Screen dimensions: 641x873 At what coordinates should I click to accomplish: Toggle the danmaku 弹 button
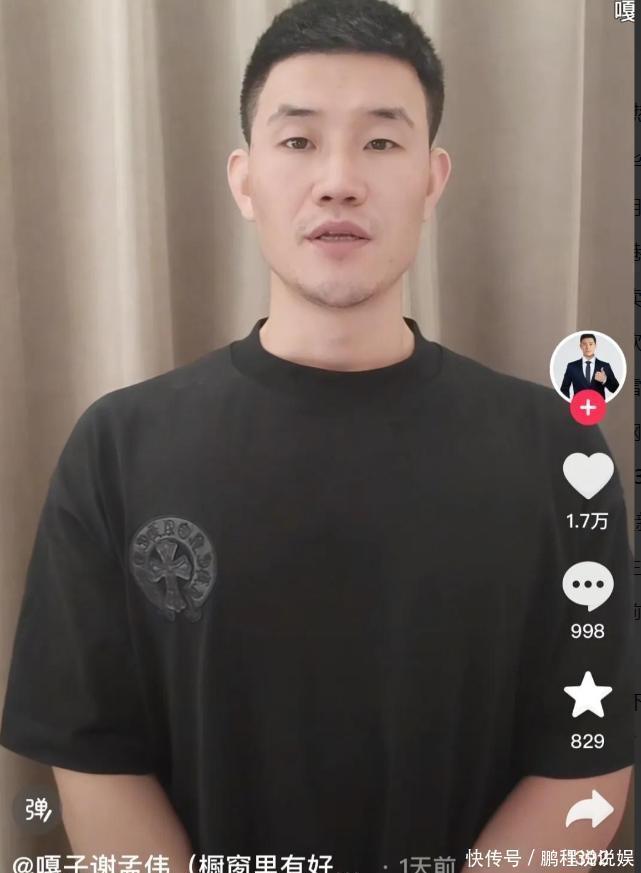(x=38, y=809)
